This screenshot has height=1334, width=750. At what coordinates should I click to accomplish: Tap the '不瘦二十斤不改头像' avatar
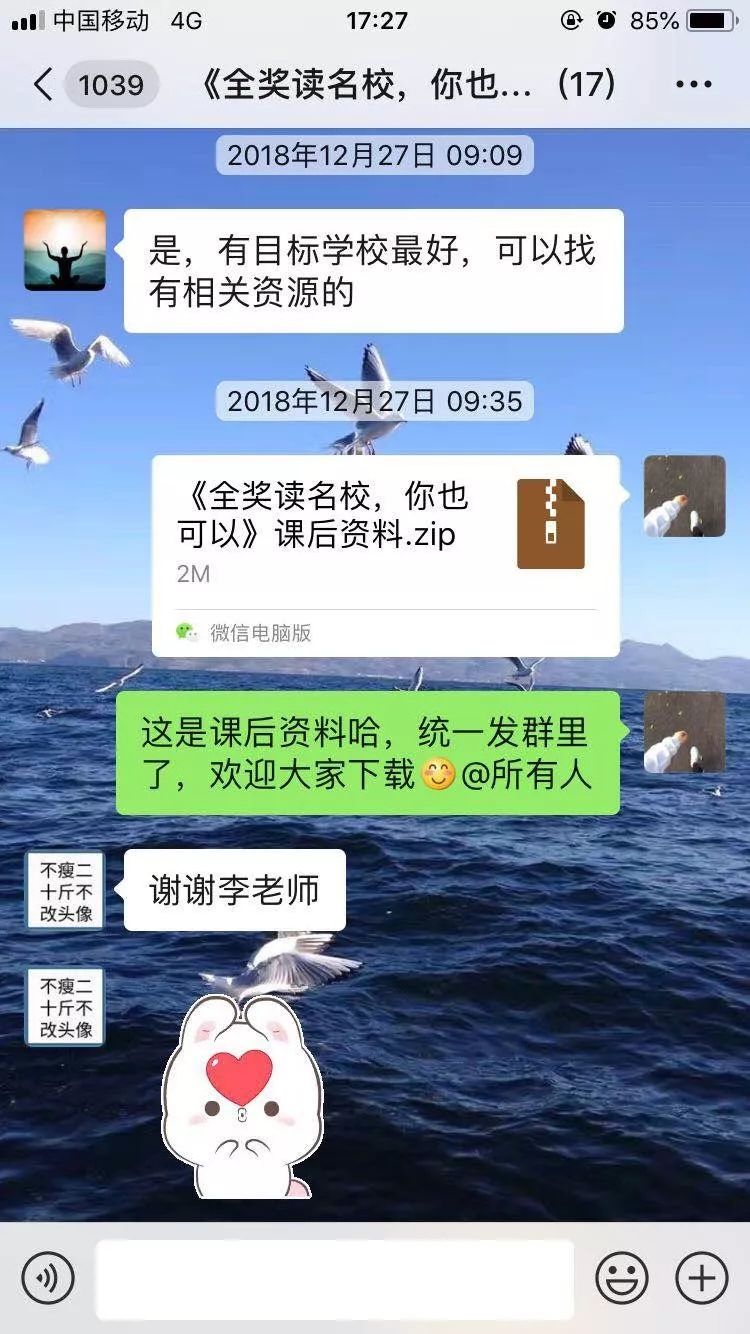[63, 889]
